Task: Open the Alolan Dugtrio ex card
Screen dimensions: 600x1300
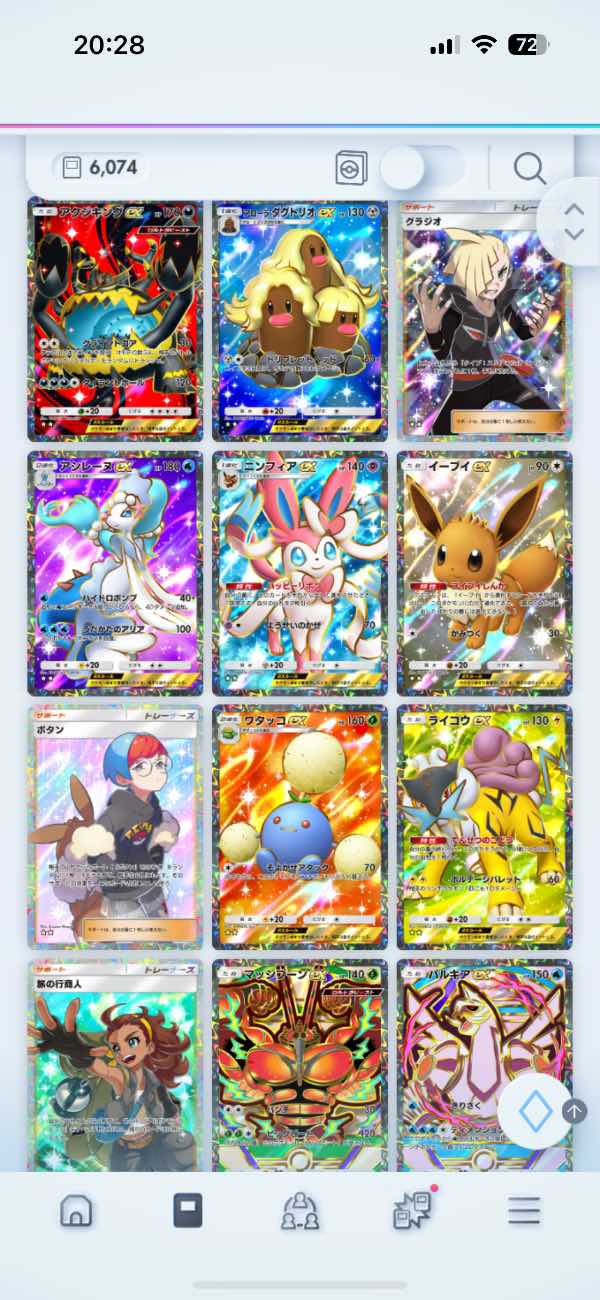Action: 299,320
